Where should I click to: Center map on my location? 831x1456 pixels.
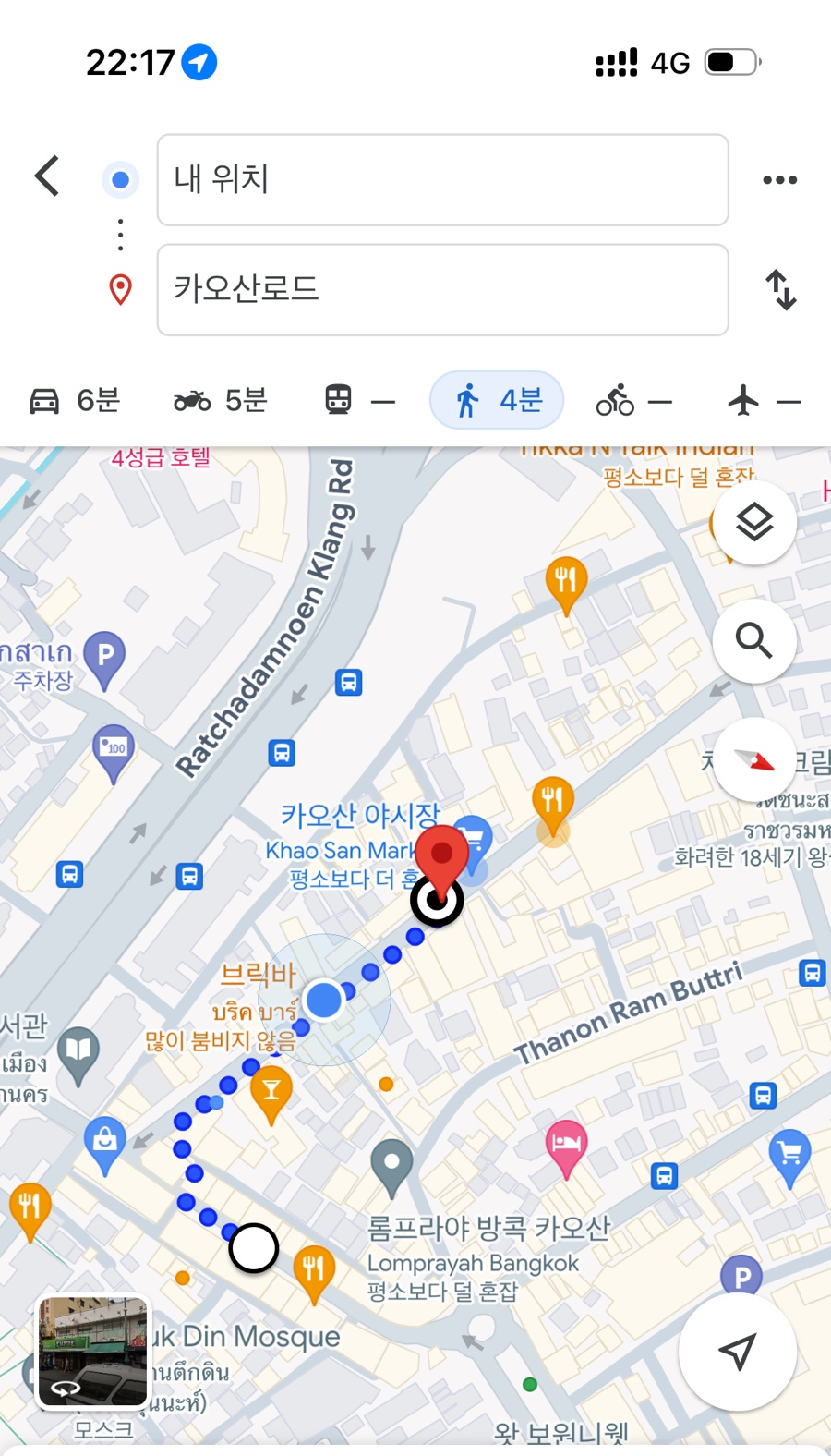[737, 1351]
